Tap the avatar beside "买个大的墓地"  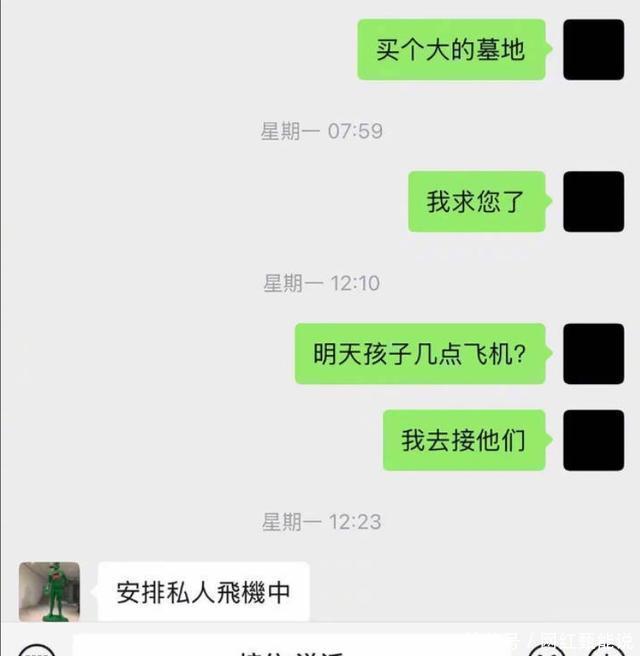tap(593, 50)
